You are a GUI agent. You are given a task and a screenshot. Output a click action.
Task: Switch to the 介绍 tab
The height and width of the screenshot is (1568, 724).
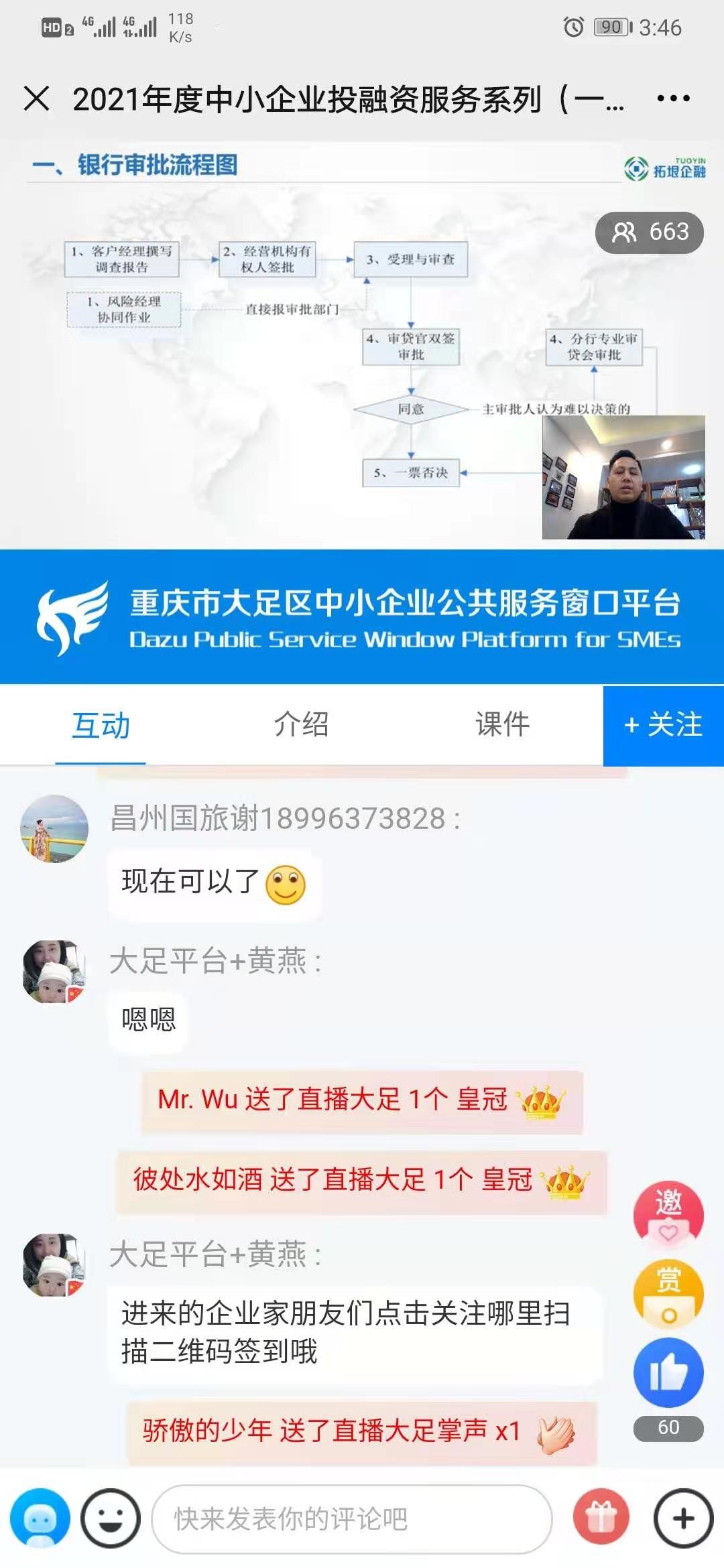301,724
